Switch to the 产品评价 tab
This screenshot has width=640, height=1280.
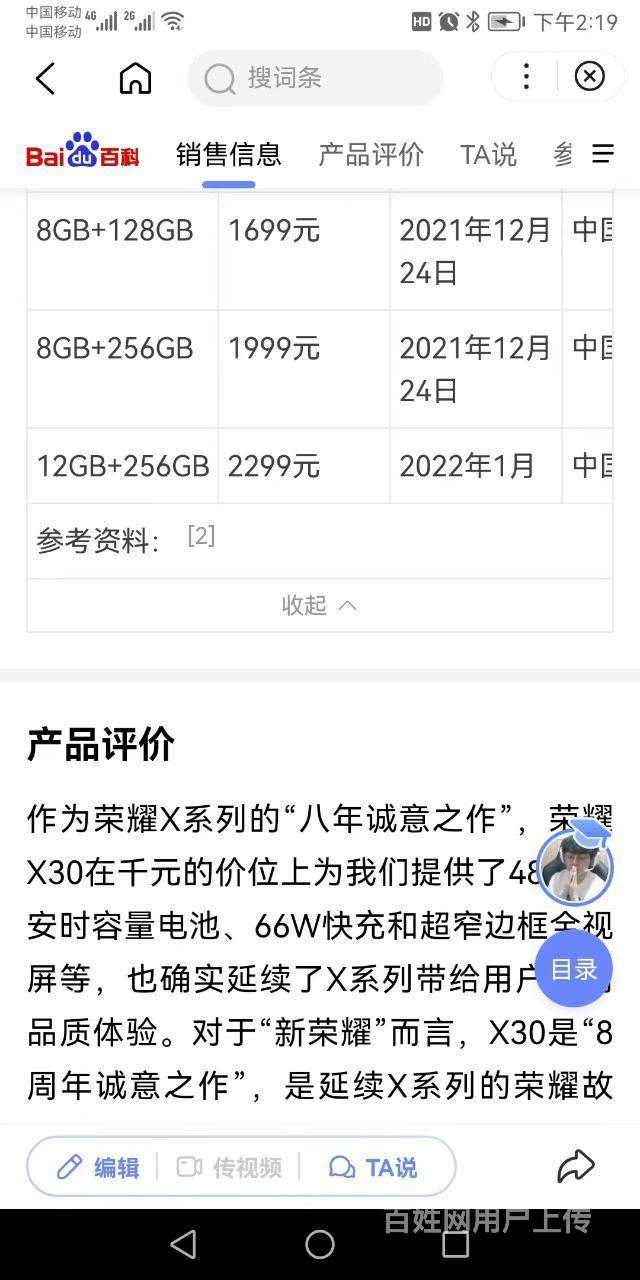coord(371,154)
